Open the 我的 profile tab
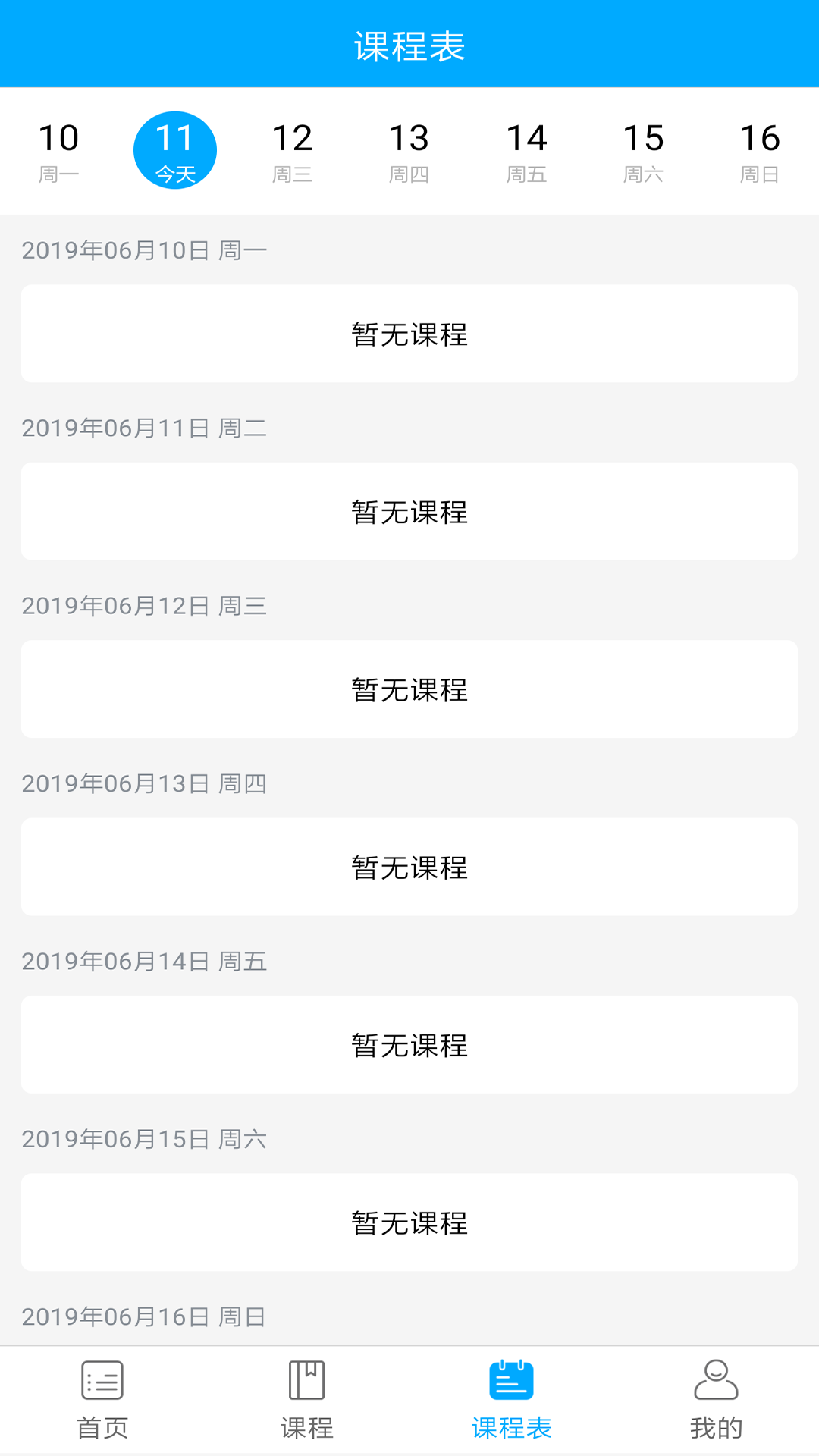This screenshot has width=819, height=1456. point(717,1401)
